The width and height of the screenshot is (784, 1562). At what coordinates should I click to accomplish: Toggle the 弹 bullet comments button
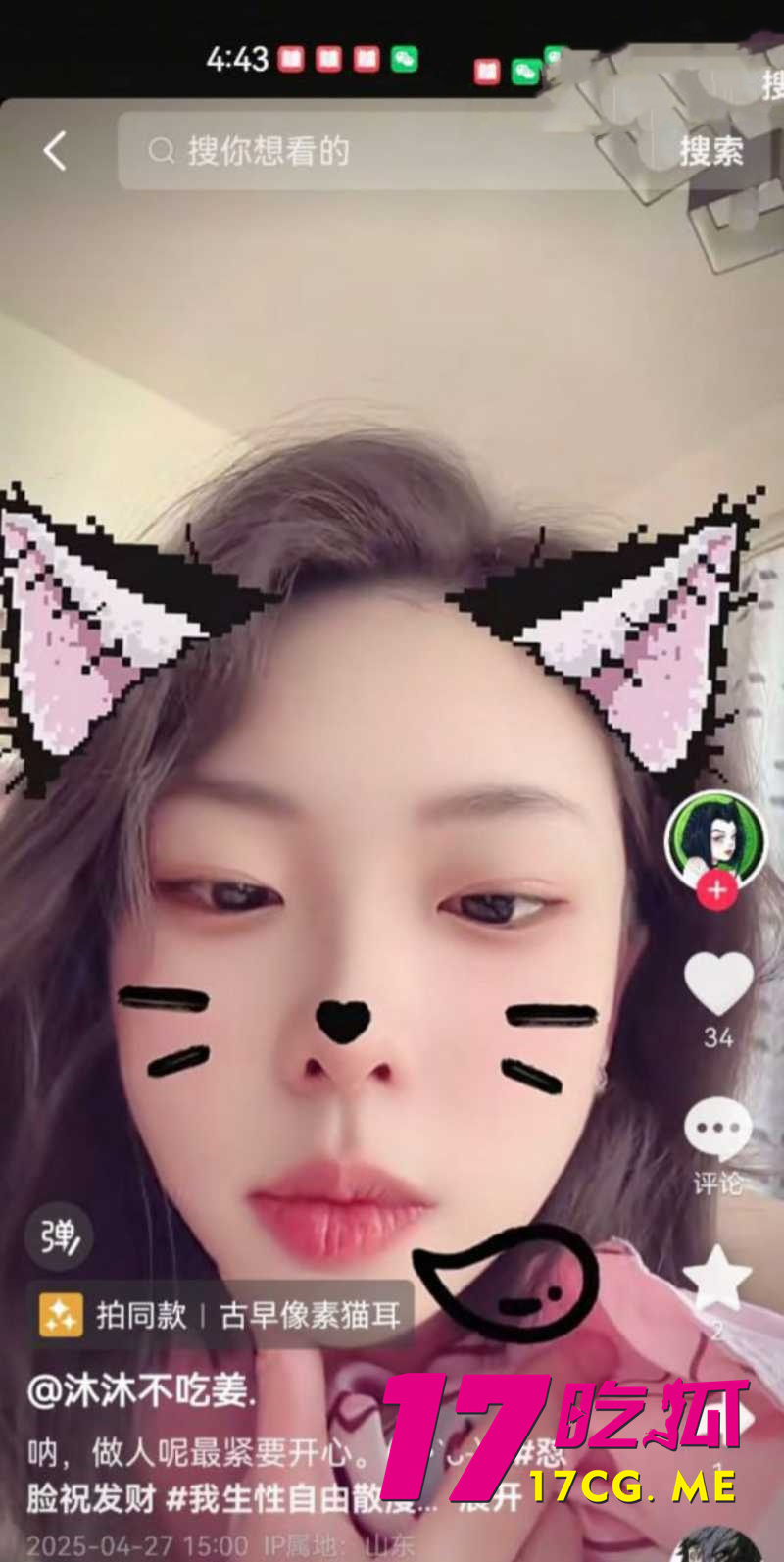[x=59, y=1237]
